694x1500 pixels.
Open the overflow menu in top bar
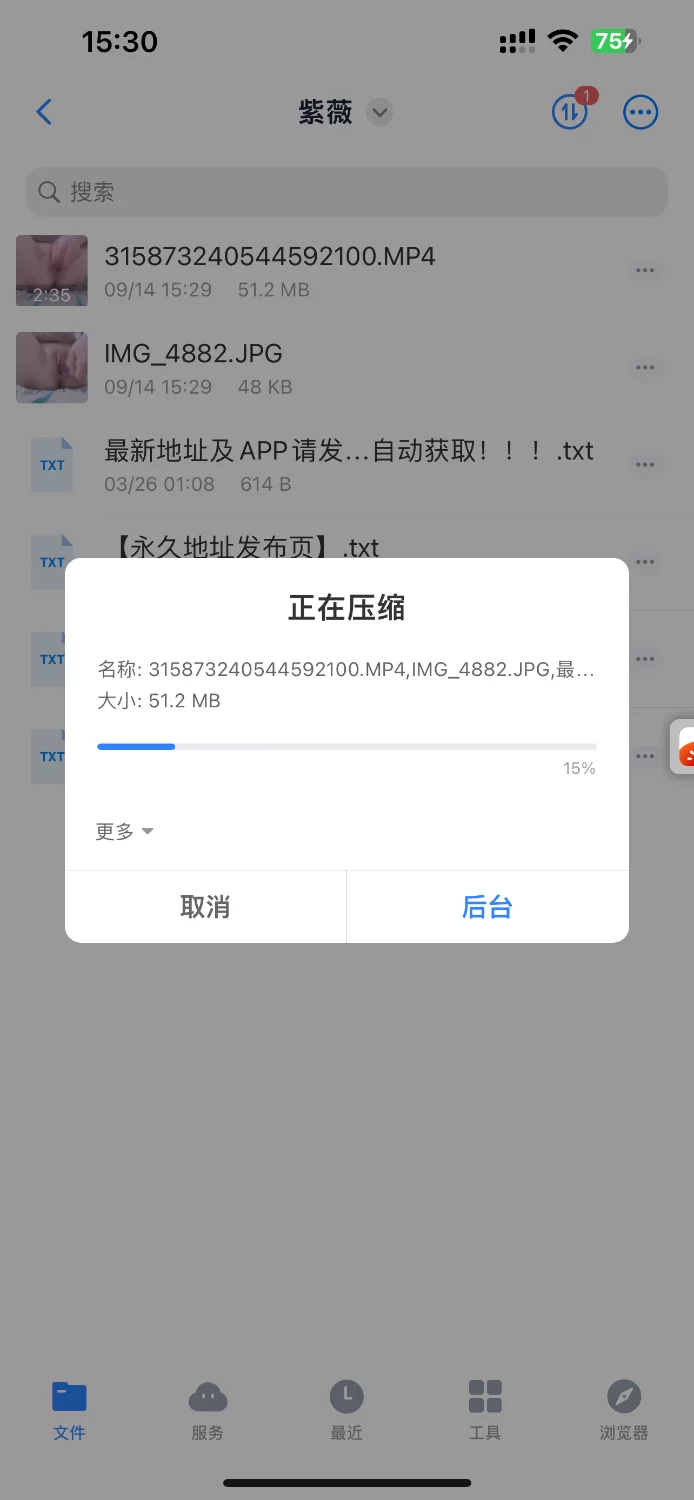coord(640,112)
